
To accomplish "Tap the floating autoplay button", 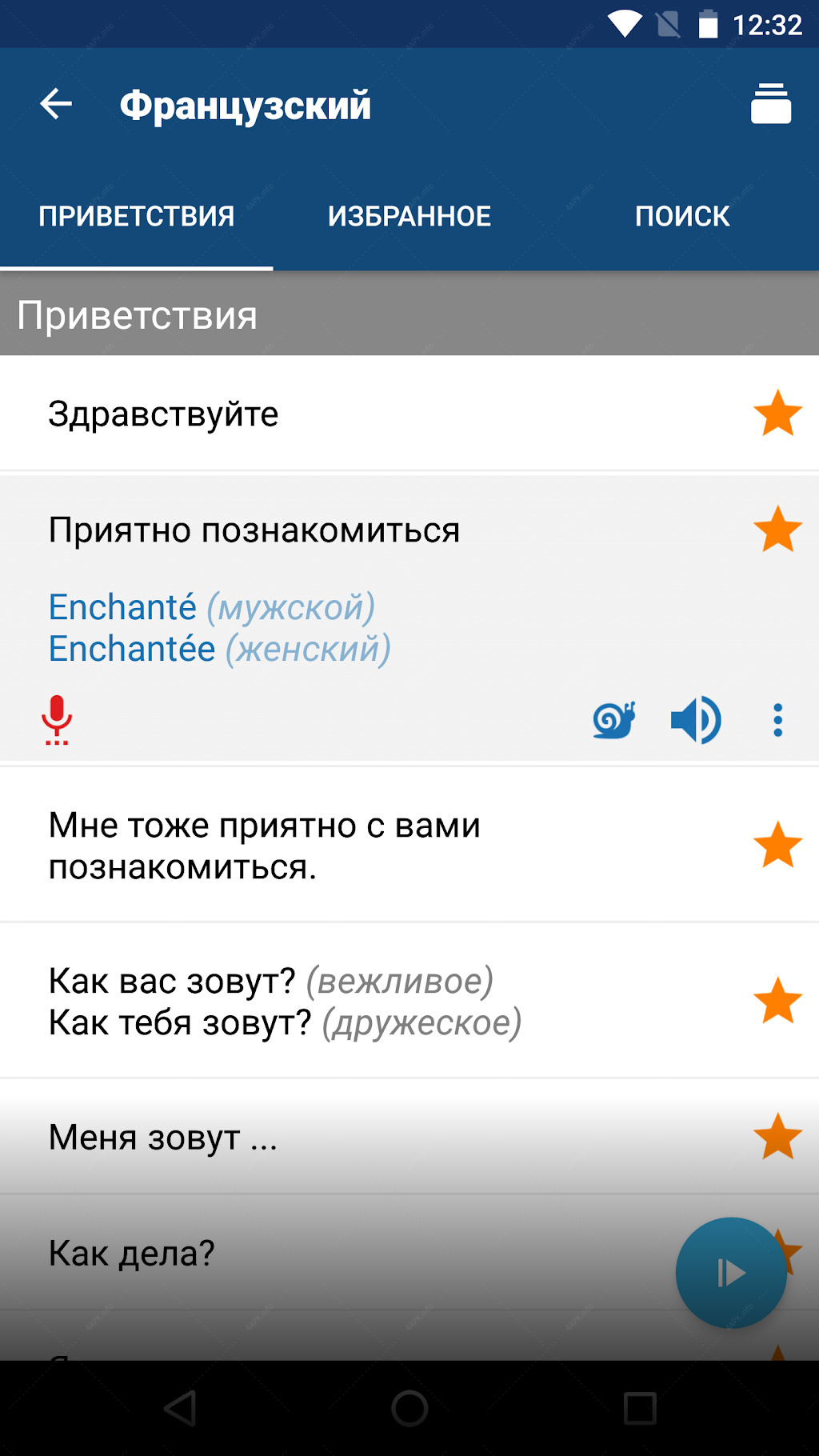I will [731, 1273].
